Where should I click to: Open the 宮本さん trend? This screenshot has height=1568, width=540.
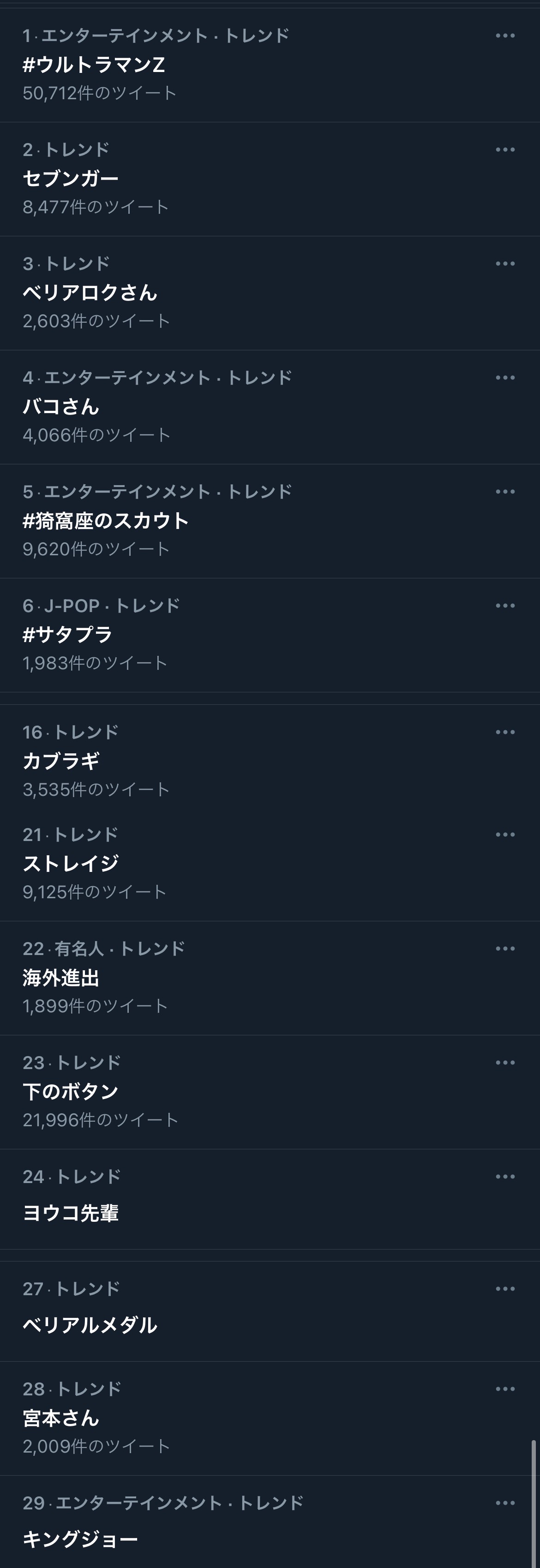(x=61, y=1418)
